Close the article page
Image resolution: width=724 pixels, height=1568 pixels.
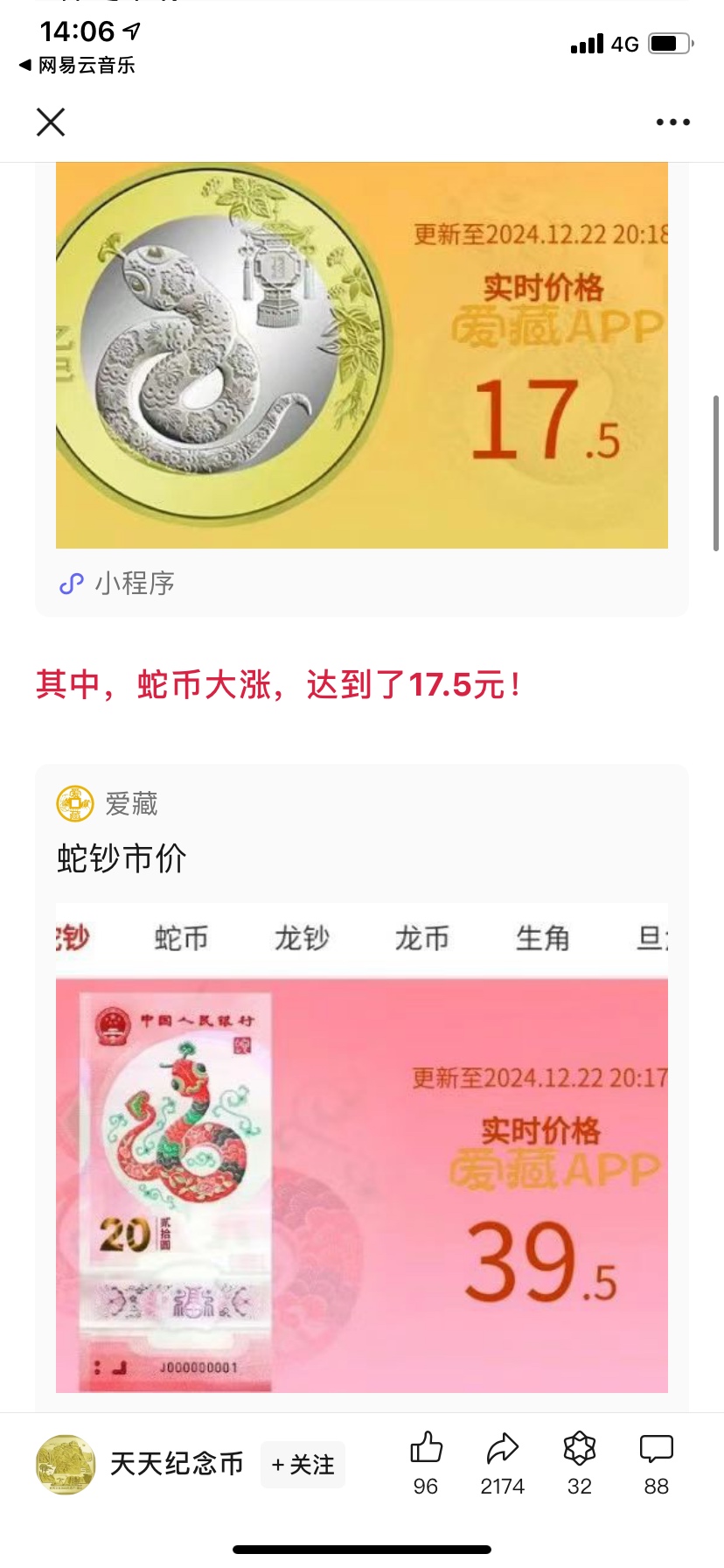point(51,122)
